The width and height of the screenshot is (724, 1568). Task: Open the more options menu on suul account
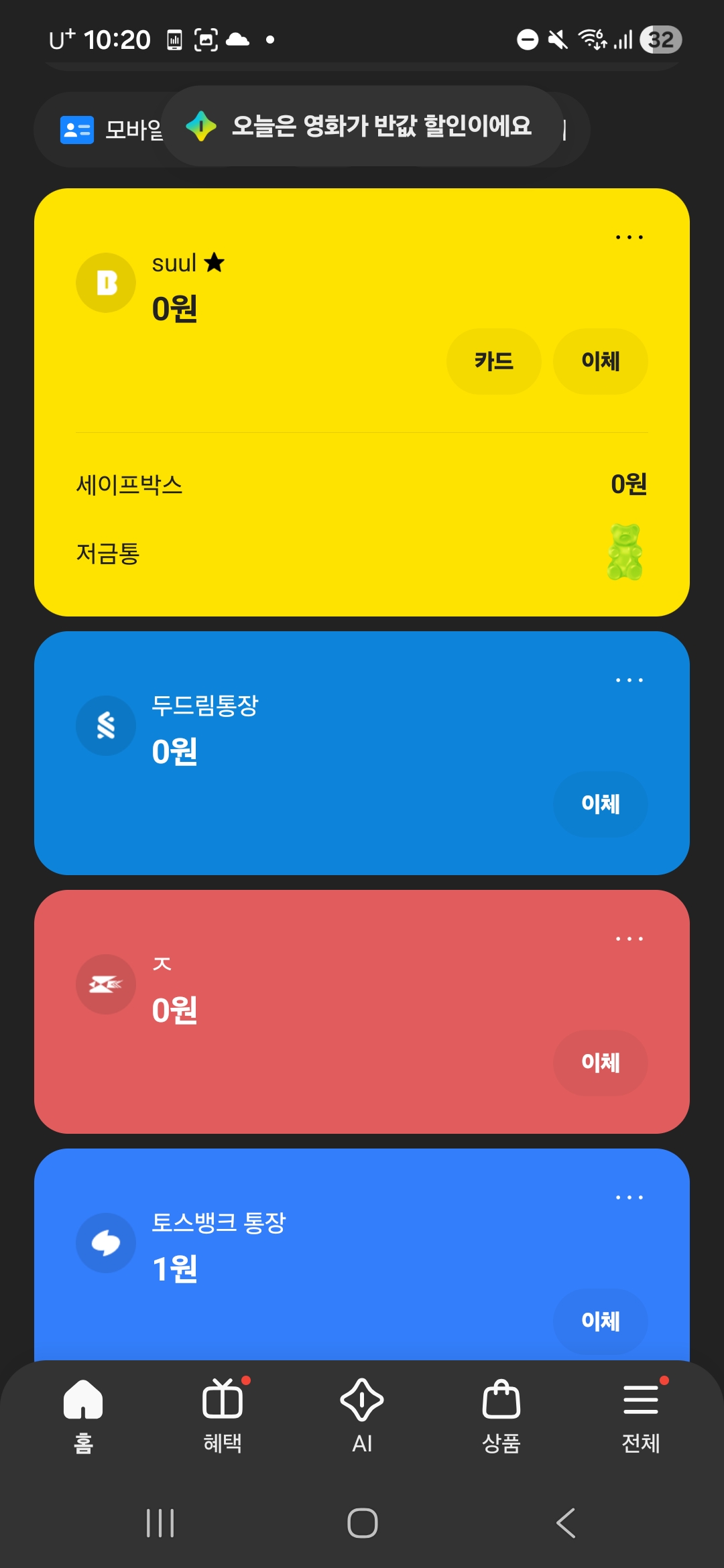click(629, 237)
